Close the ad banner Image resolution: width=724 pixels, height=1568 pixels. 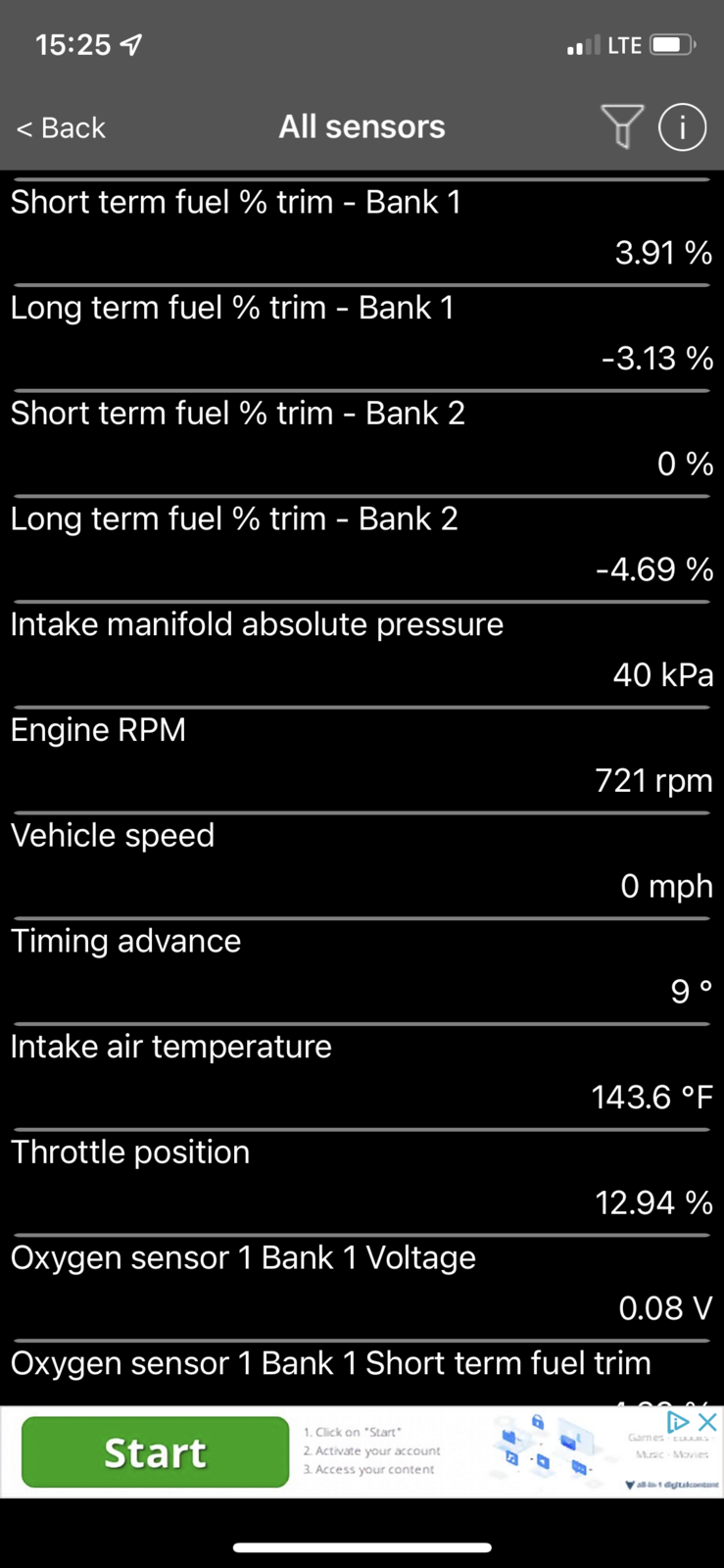click(707, 1422)
